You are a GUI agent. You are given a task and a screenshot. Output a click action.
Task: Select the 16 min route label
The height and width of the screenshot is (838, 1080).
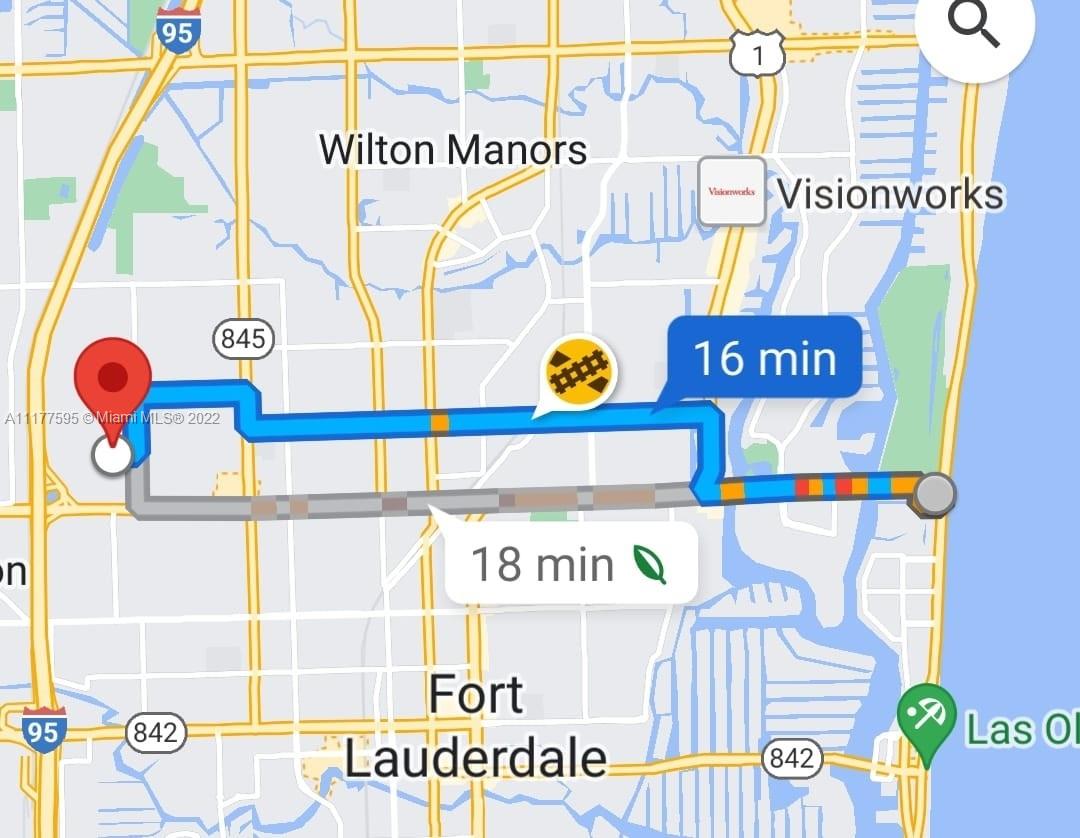click(764, 358)
